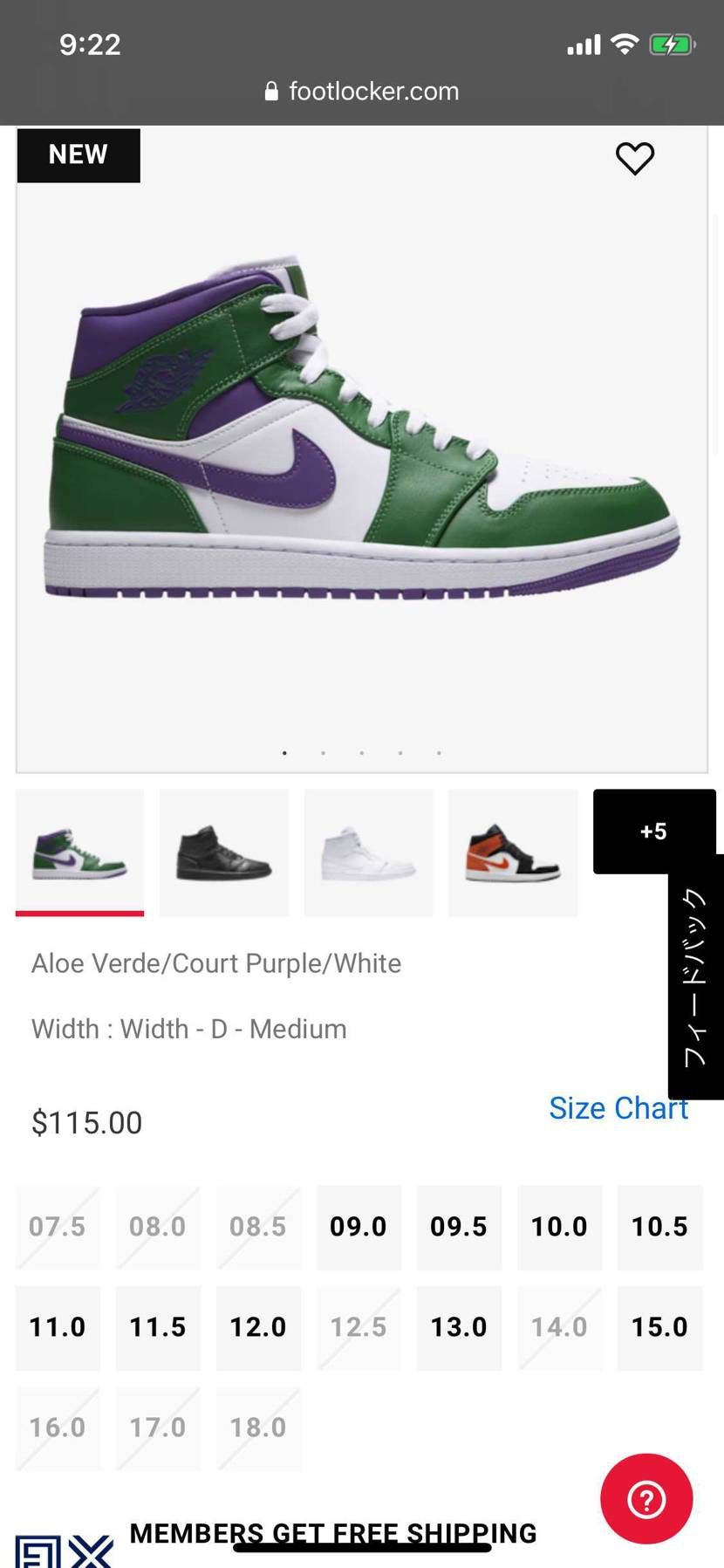Select the all-black colorway thumbnail

pyautogui.click(x=224, y=852)
